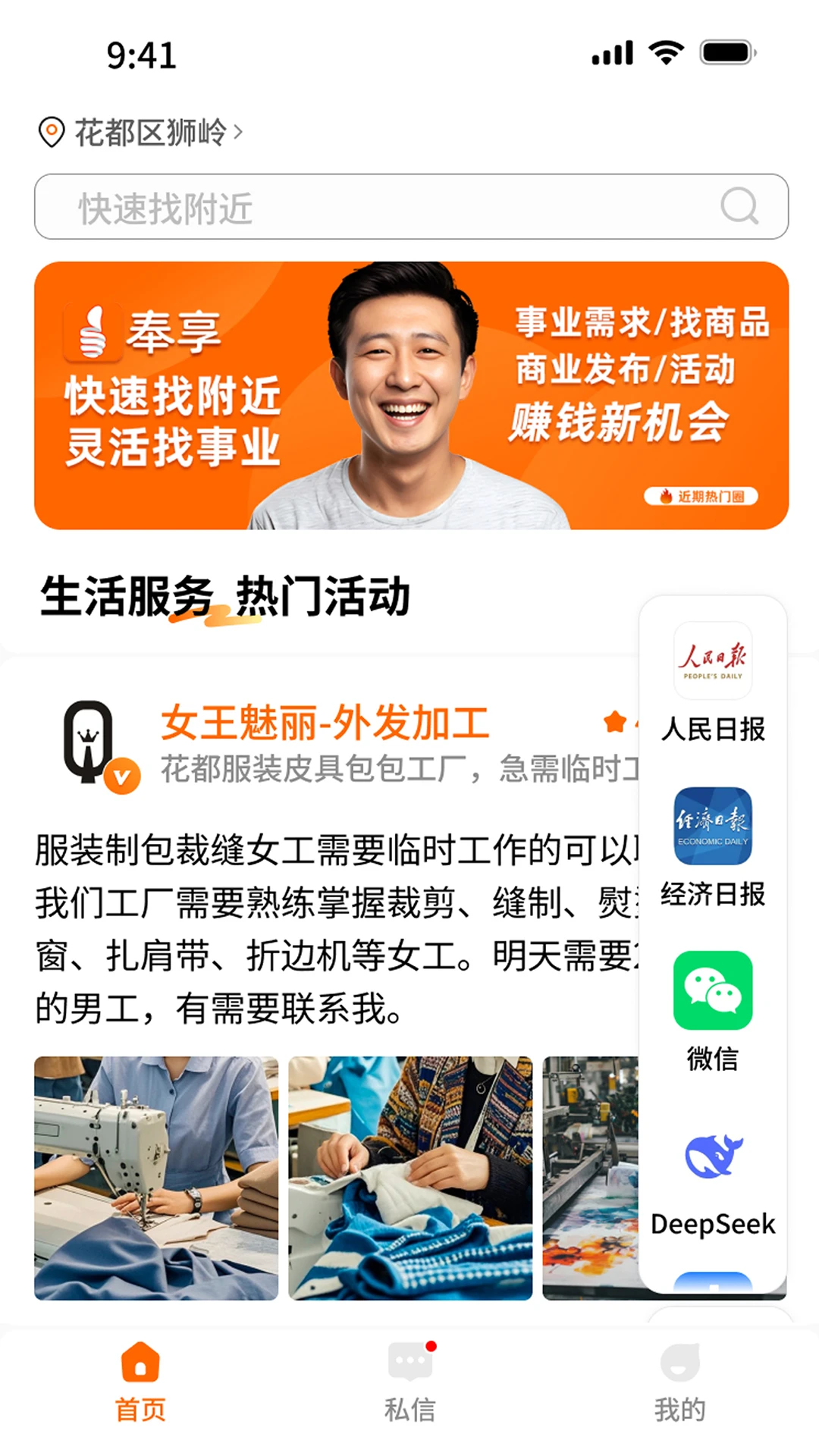Open the 女王魅丽-外发加工 post
Screen dimensions: 819x1456
click(325, 722)
